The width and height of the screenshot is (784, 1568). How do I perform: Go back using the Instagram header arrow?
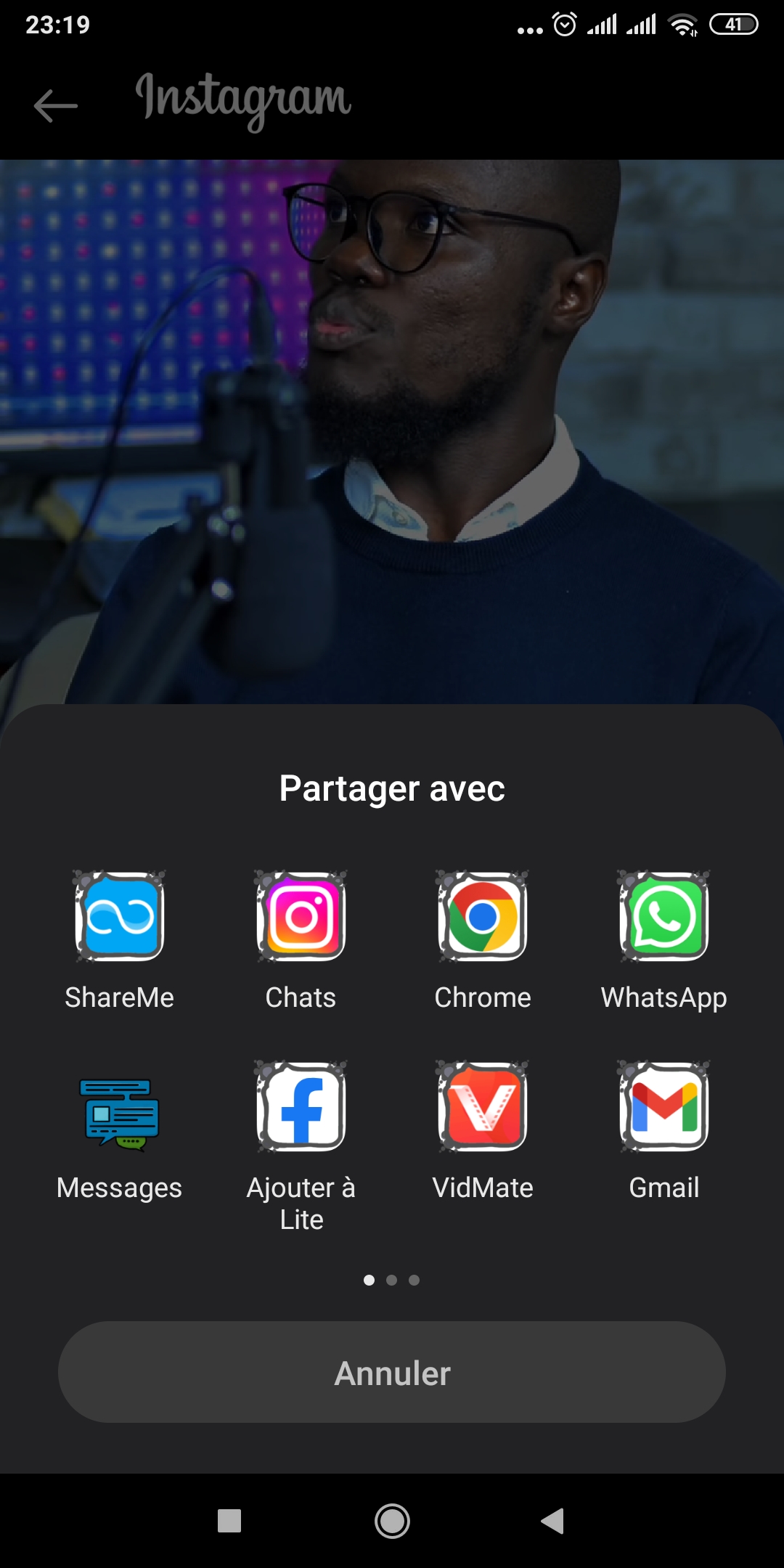pos(55,106)
